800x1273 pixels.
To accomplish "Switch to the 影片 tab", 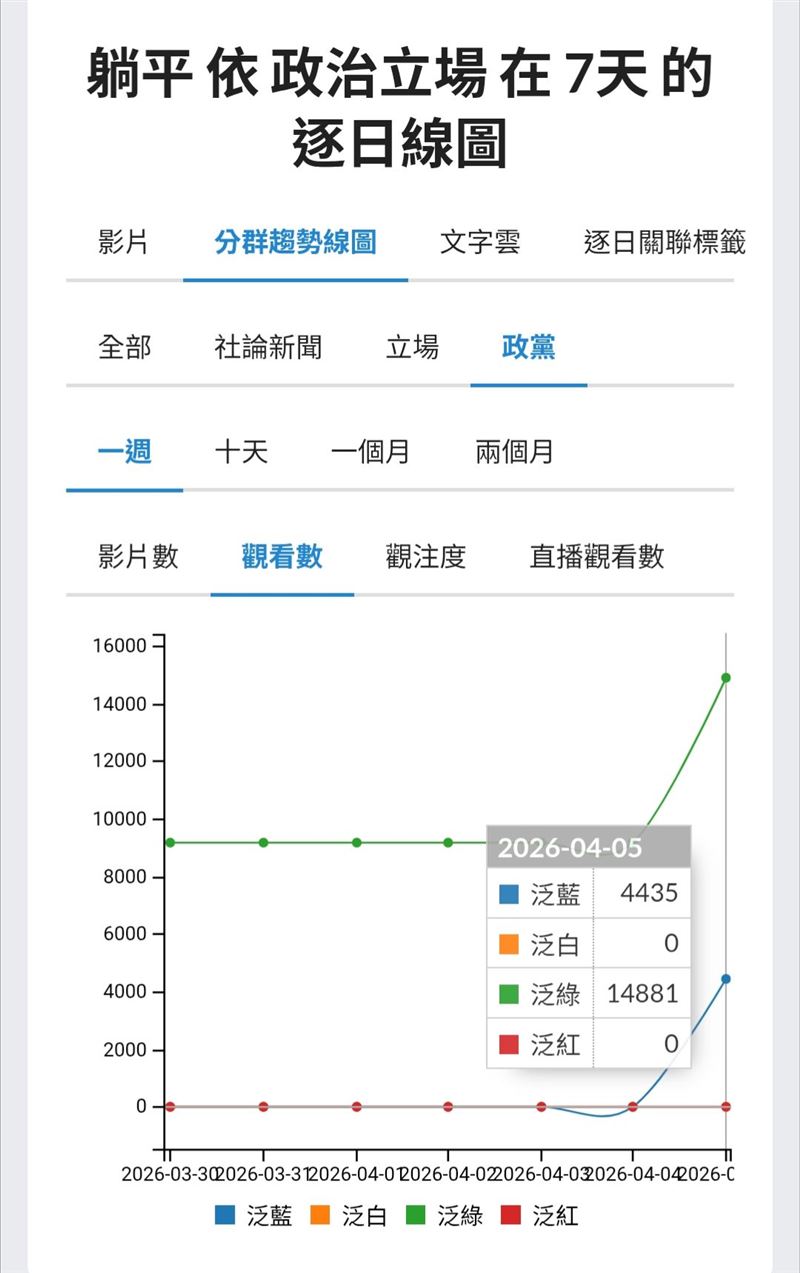I will click(124, 242).
